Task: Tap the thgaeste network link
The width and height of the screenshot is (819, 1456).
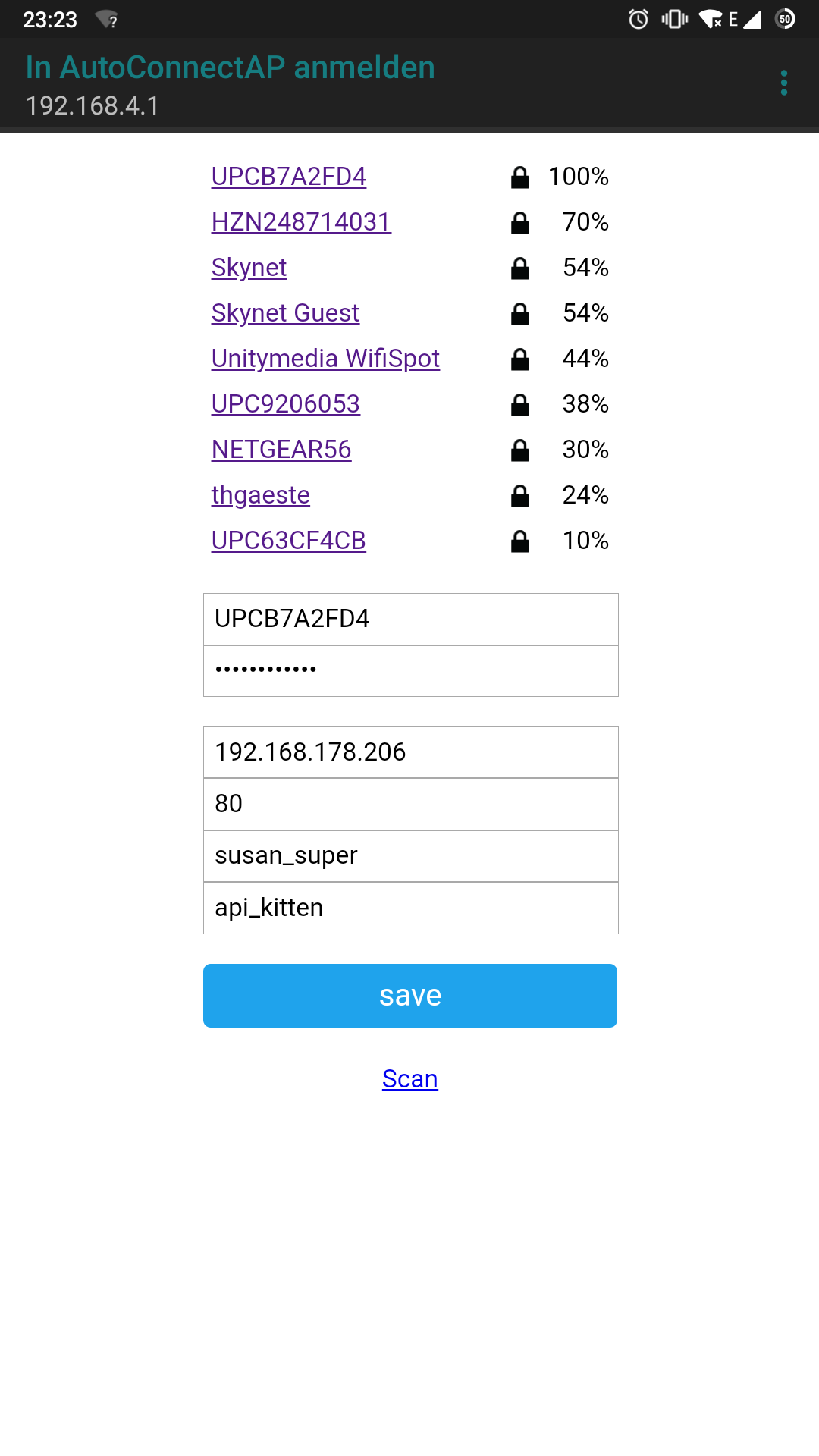Action: (x=261, y=495)
